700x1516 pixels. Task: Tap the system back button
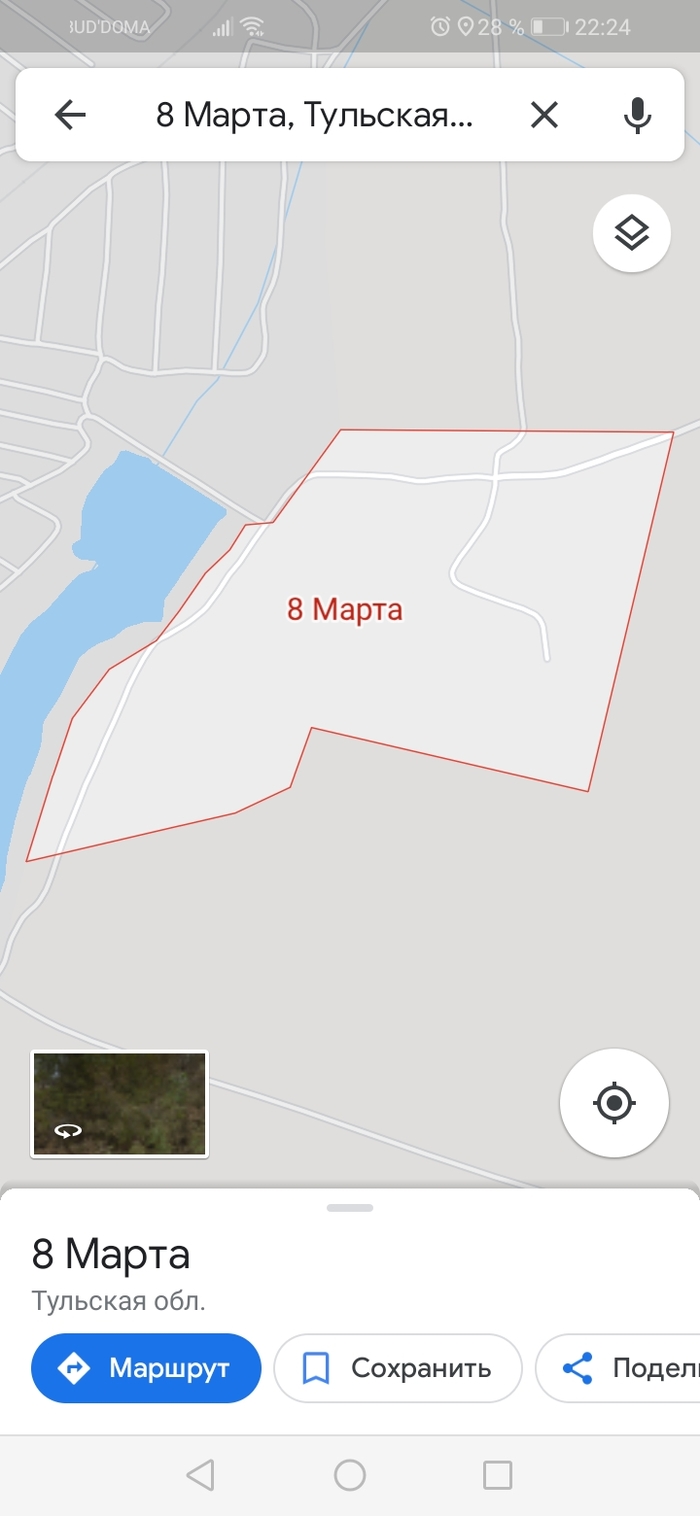(x=200, y=1474)
